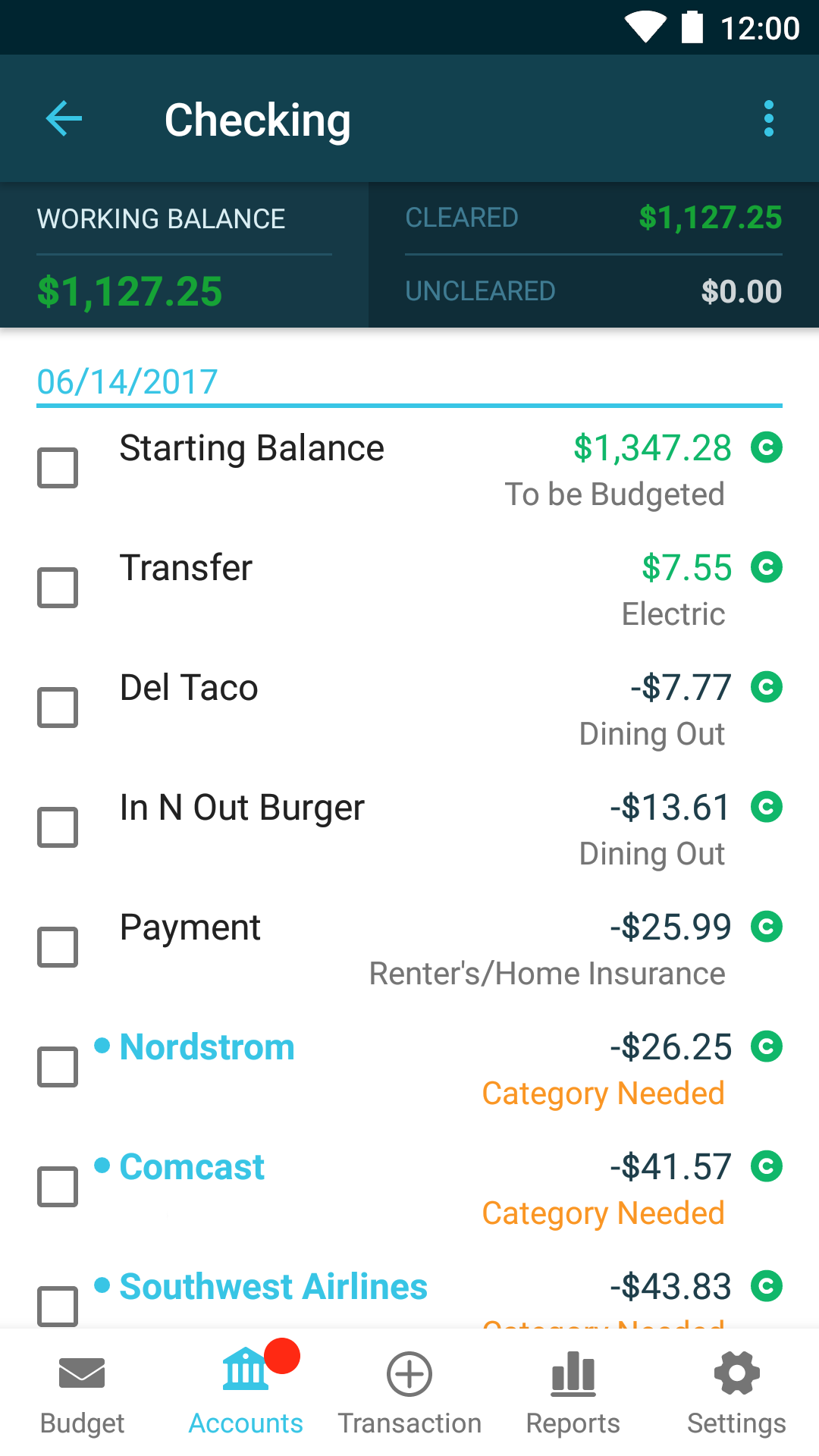Go back from the Checking account

pos(64,119)
